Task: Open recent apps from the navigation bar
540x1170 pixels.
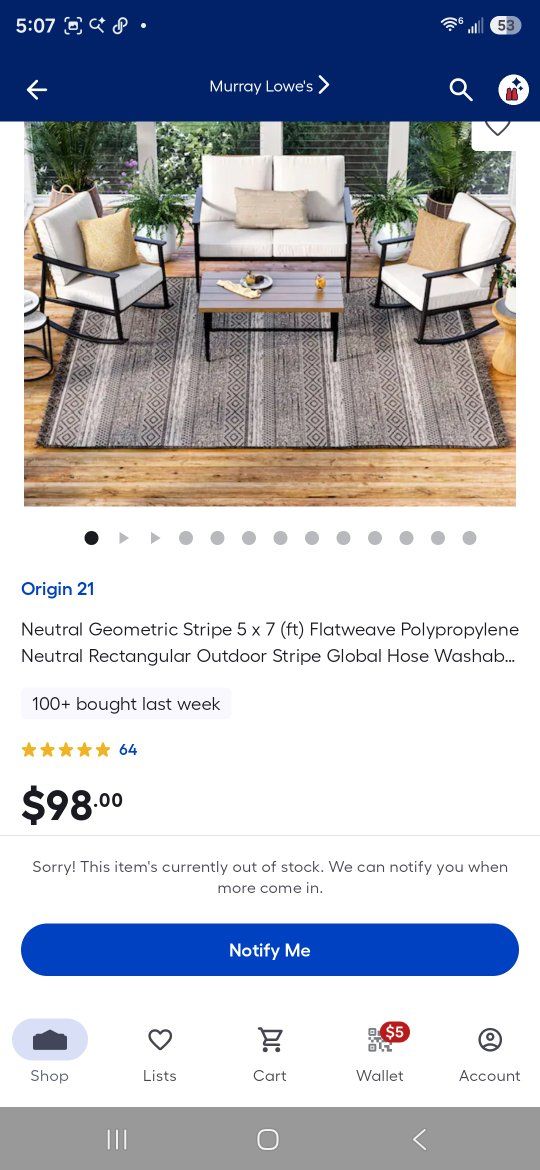Action: coord(116,1139)
